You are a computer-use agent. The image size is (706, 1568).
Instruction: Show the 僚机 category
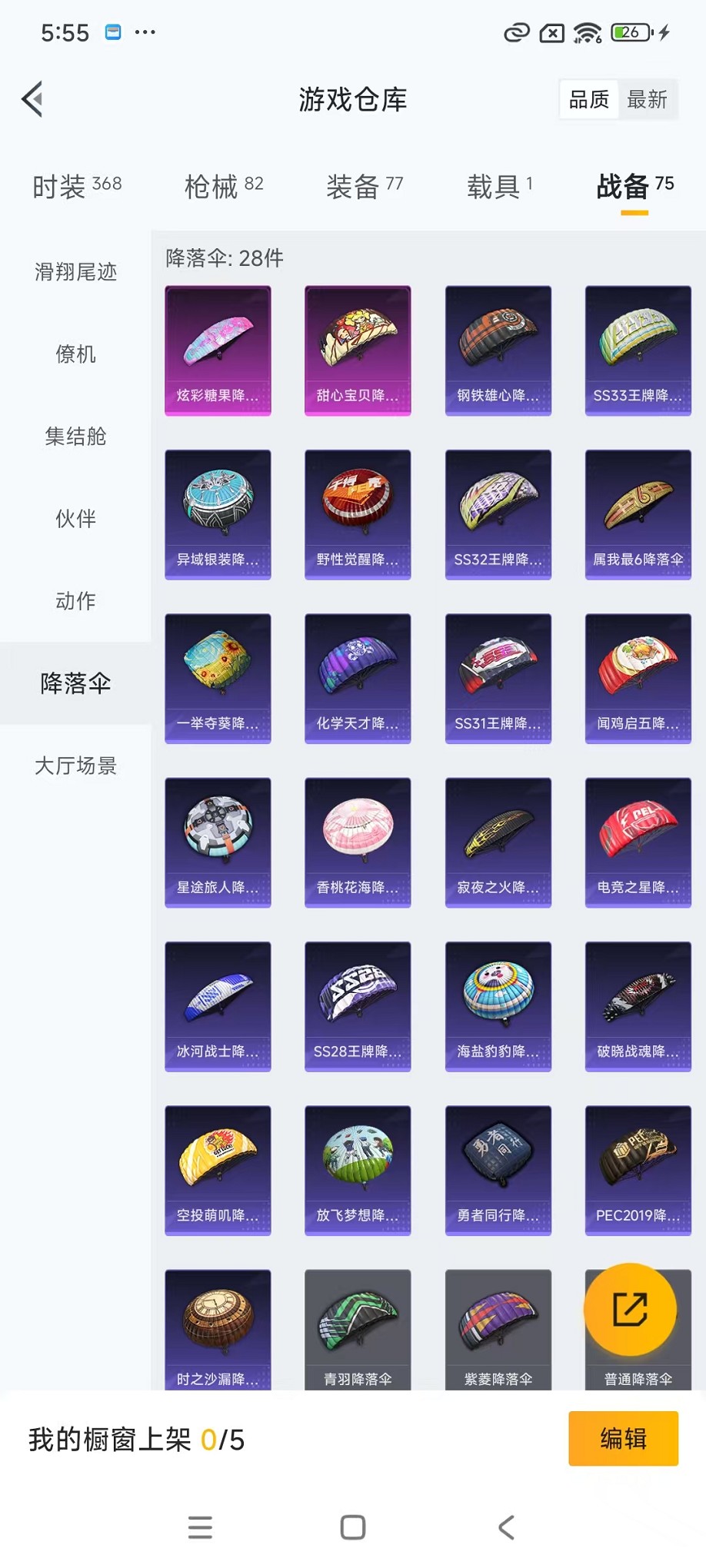coord(75,354)
